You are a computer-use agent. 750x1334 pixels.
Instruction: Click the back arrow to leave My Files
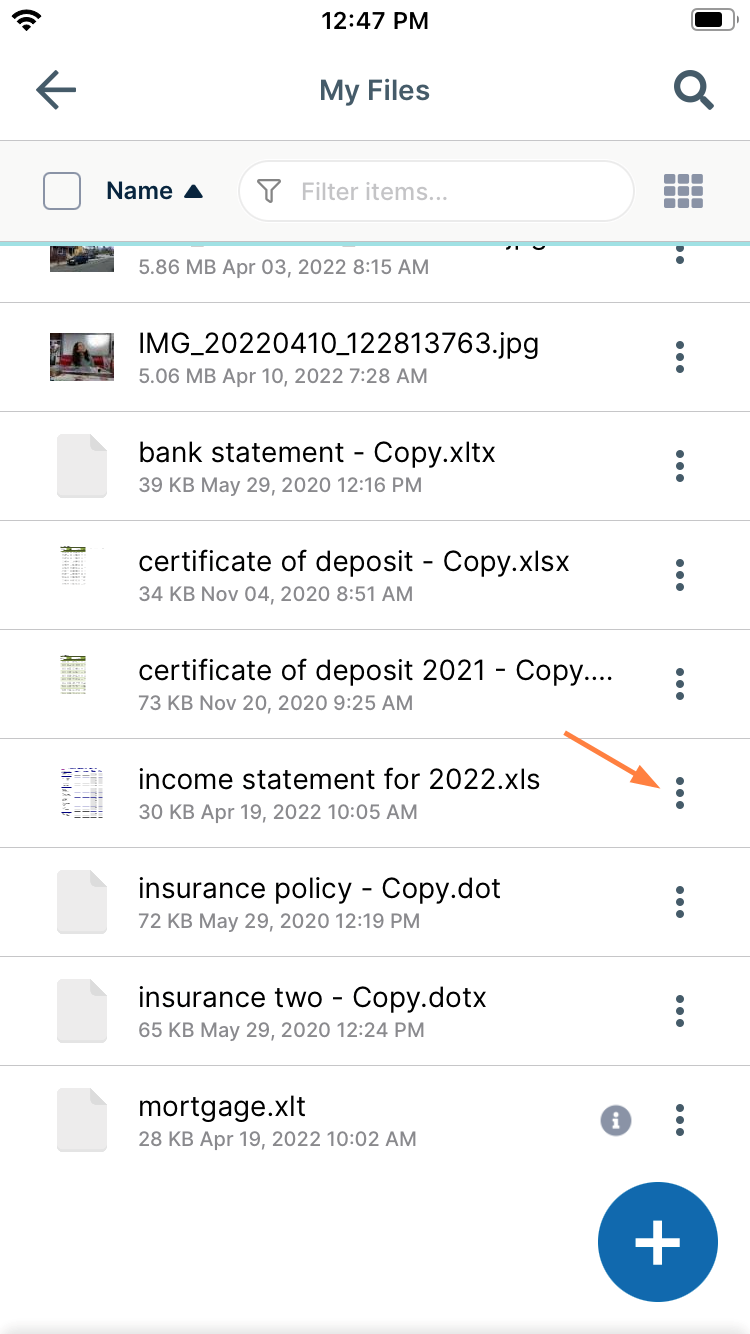(55, 90)
